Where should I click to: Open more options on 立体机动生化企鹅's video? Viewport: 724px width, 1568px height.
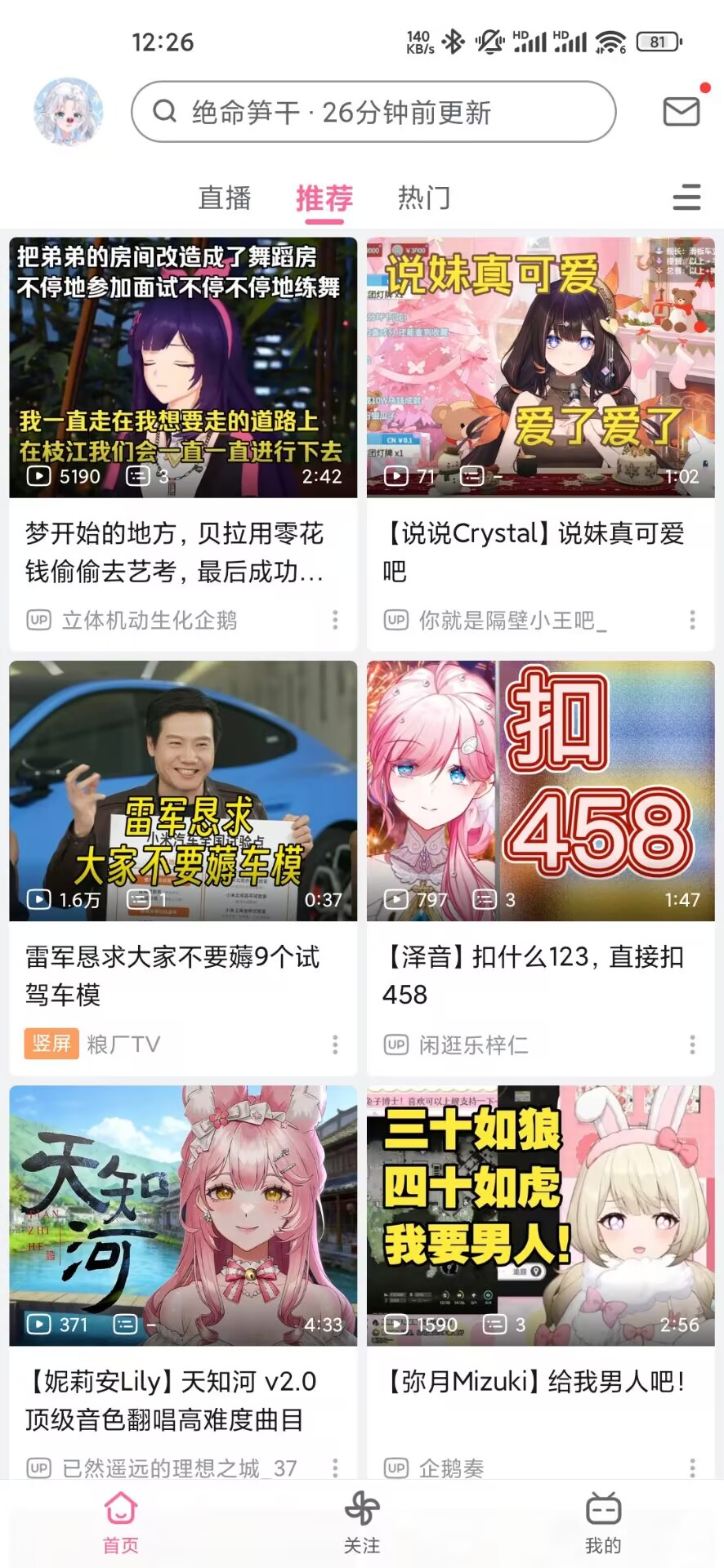pyautogui.click(x=335, y=620)
